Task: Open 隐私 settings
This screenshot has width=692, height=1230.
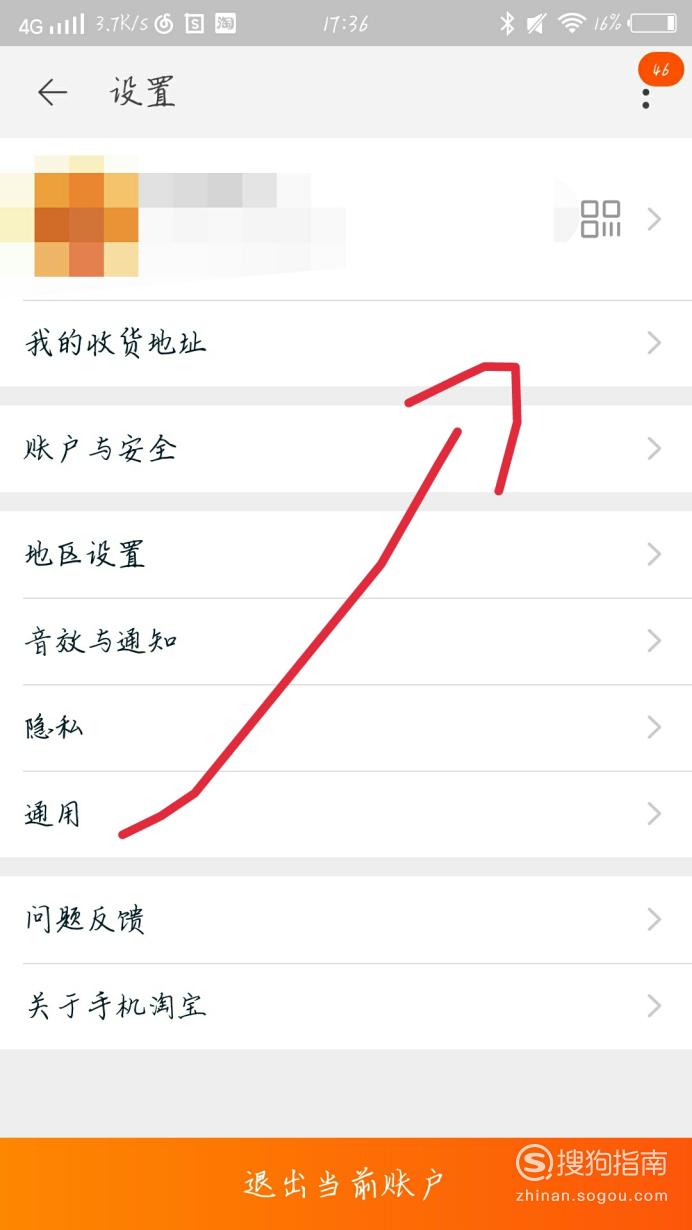Action: pyautogui.click(x=346, y=727)
